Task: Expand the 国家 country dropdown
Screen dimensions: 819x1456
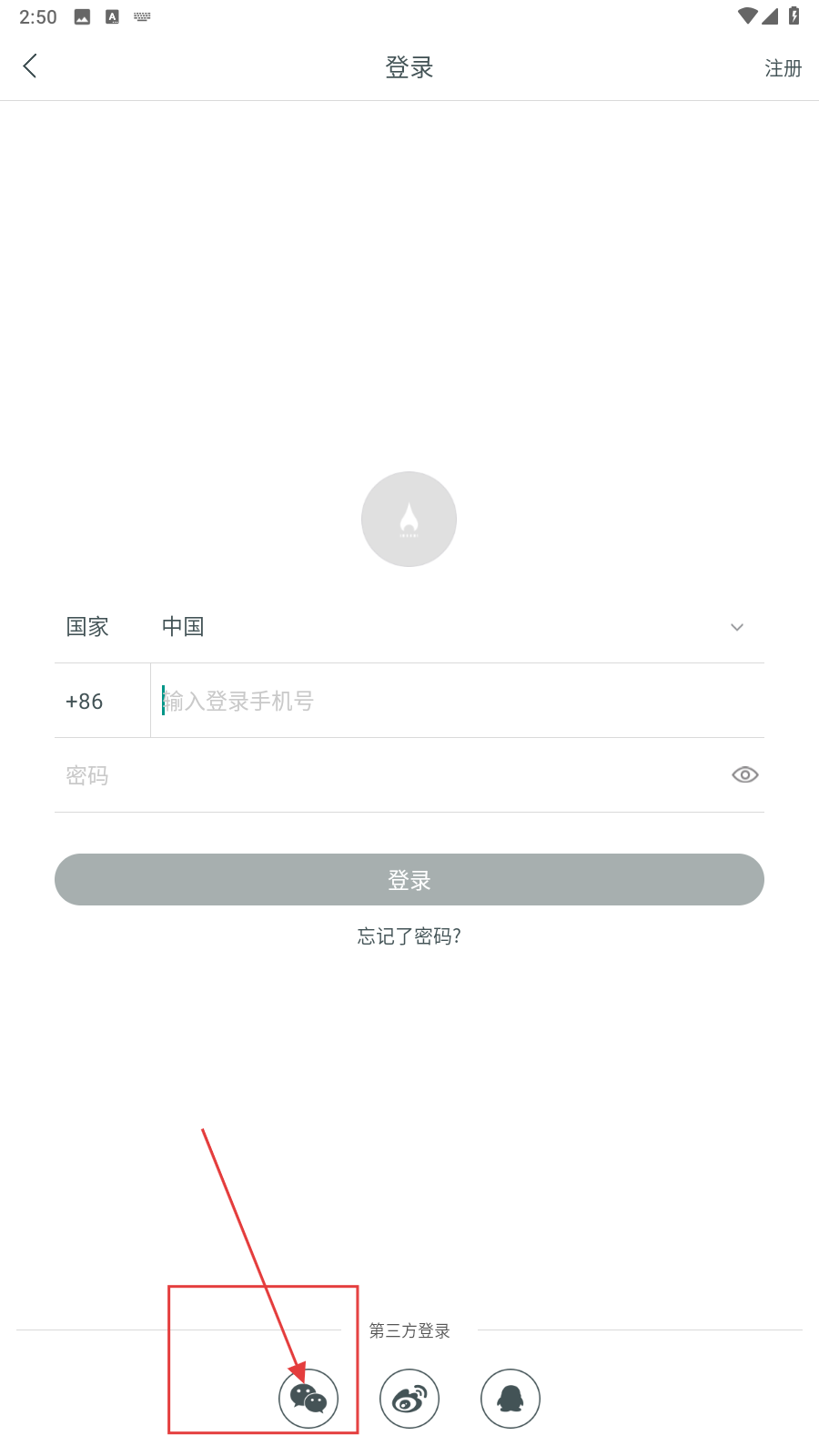Action: pos(736,627)
